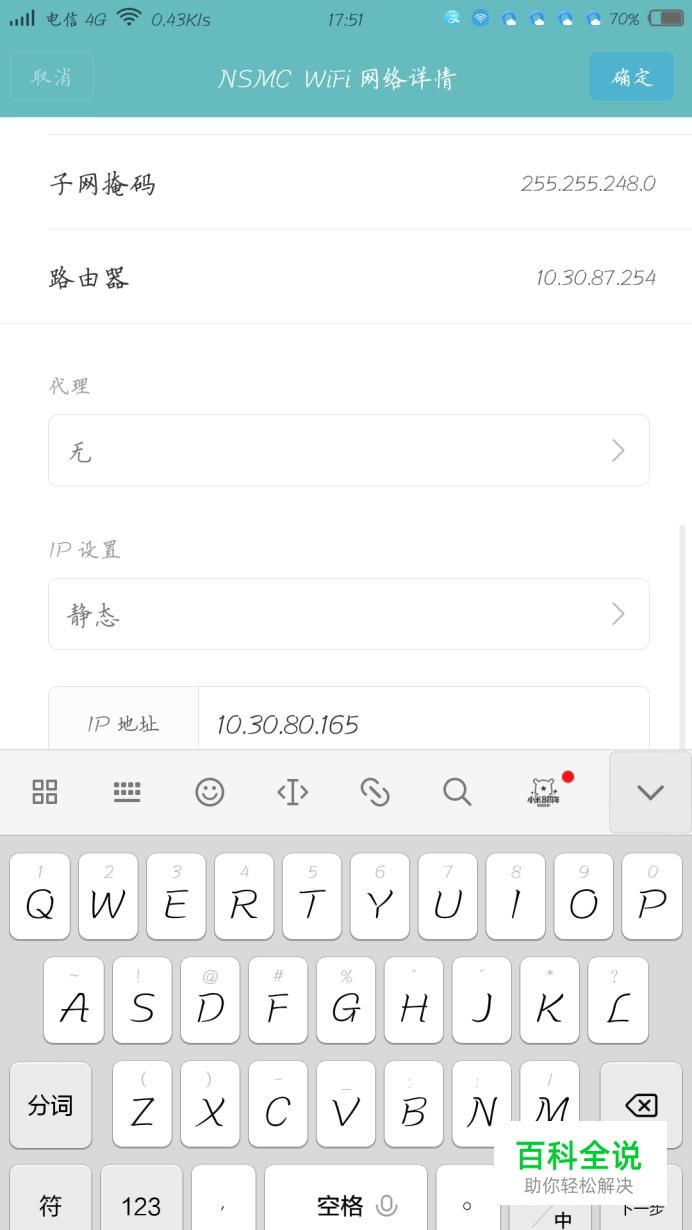Open the bear anniversary icon with red dot
This screenshot has height=1230, width=692.
545,792
